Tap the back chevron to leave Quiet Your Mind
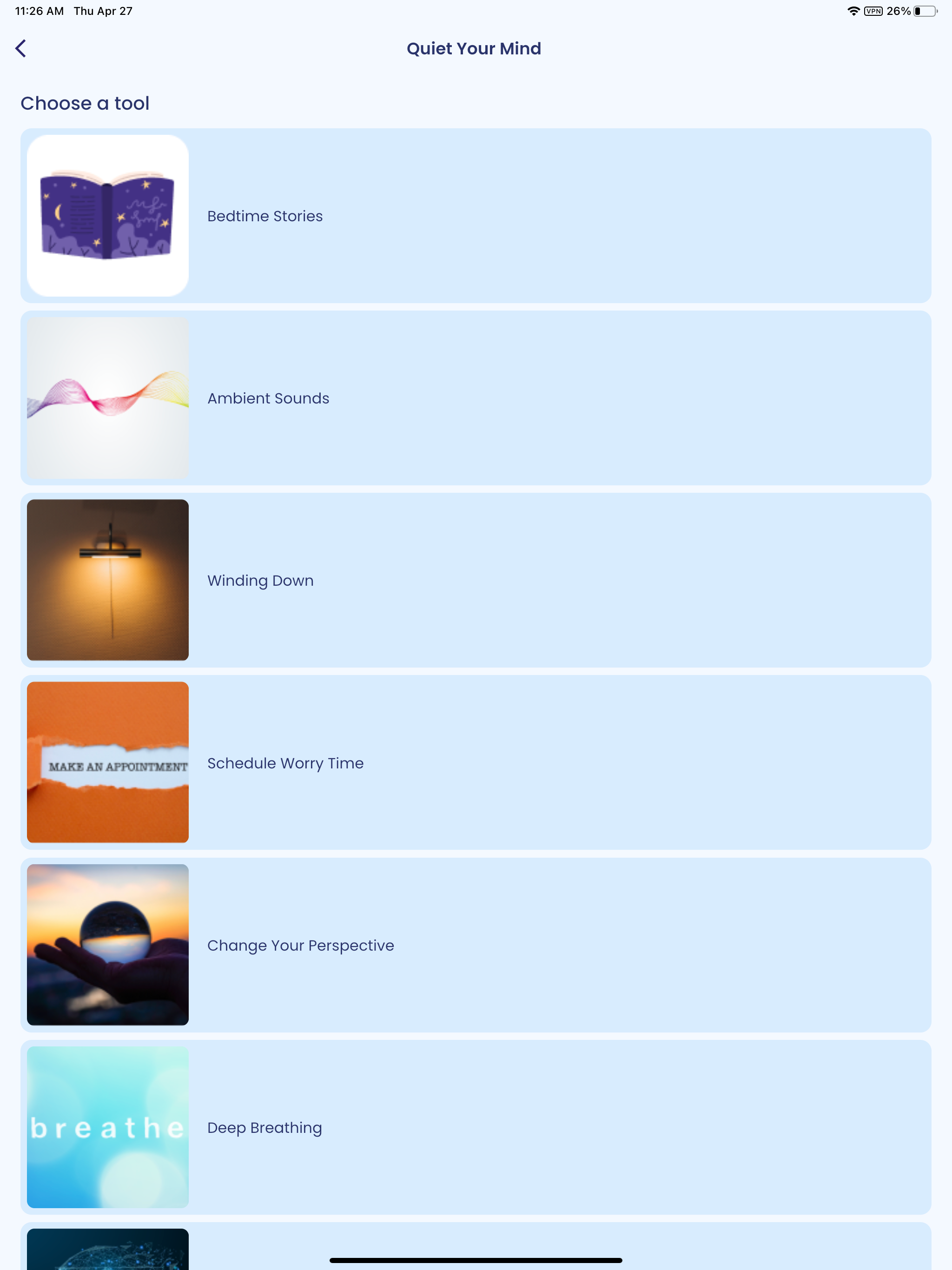This screenshot has width=952, height=1270. point(21,48)
